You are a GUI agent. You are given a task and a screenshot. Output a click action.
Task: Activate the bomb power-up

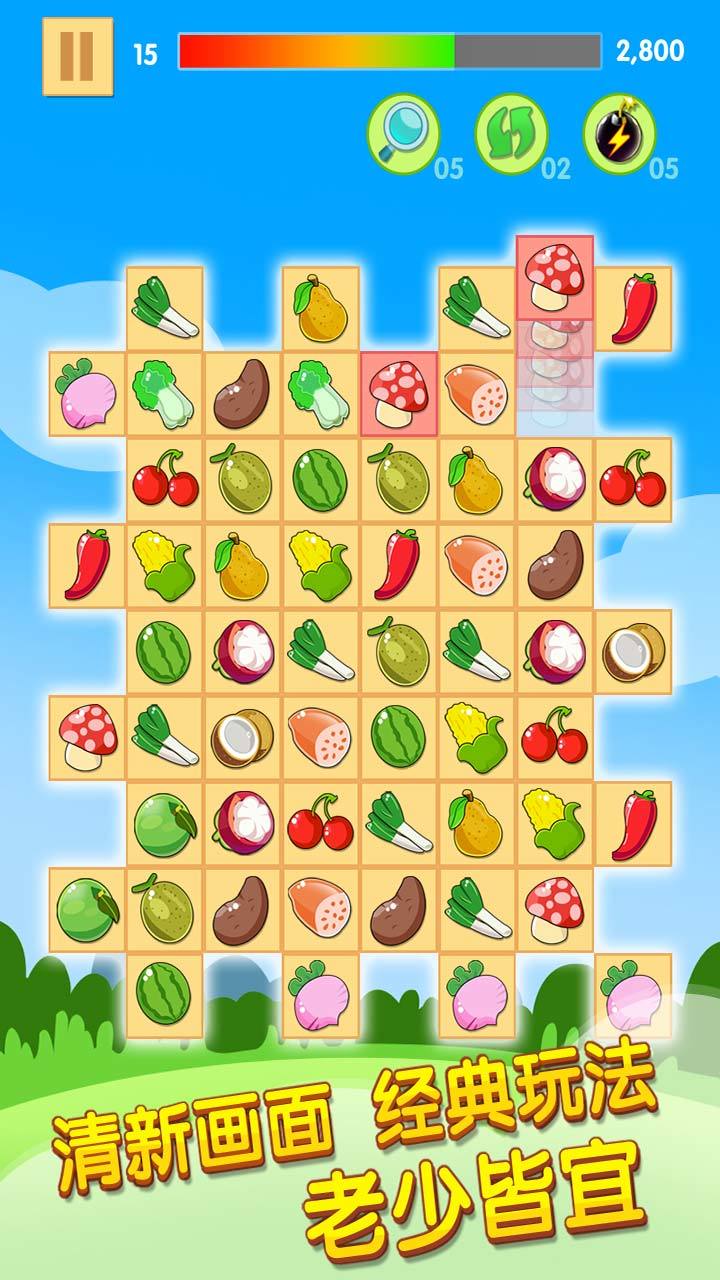coord(619,134)
